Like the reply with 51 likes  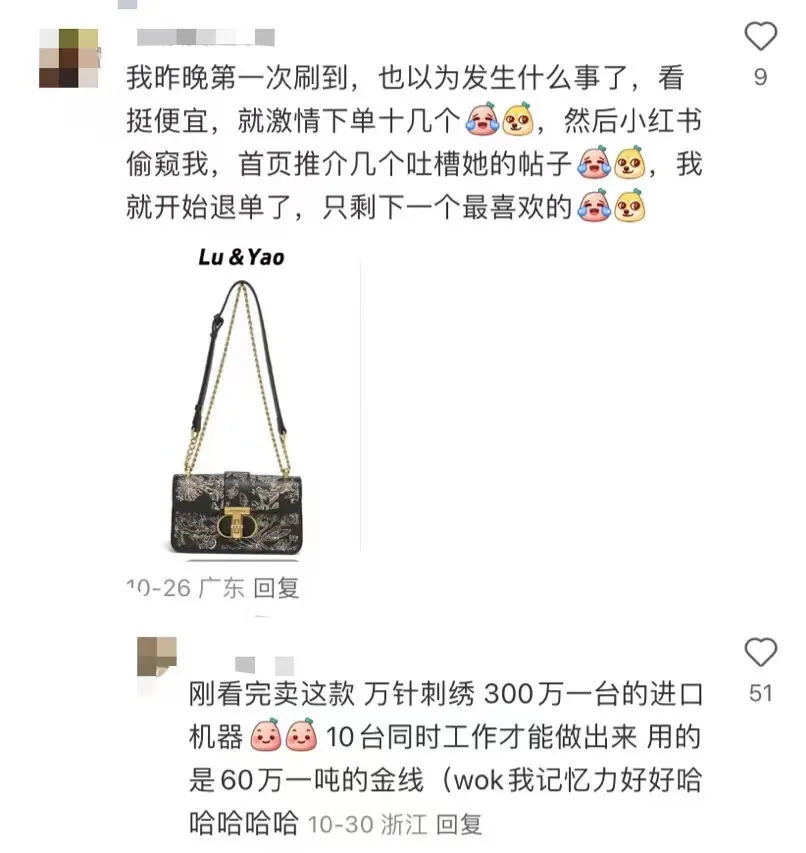[761, 653]
